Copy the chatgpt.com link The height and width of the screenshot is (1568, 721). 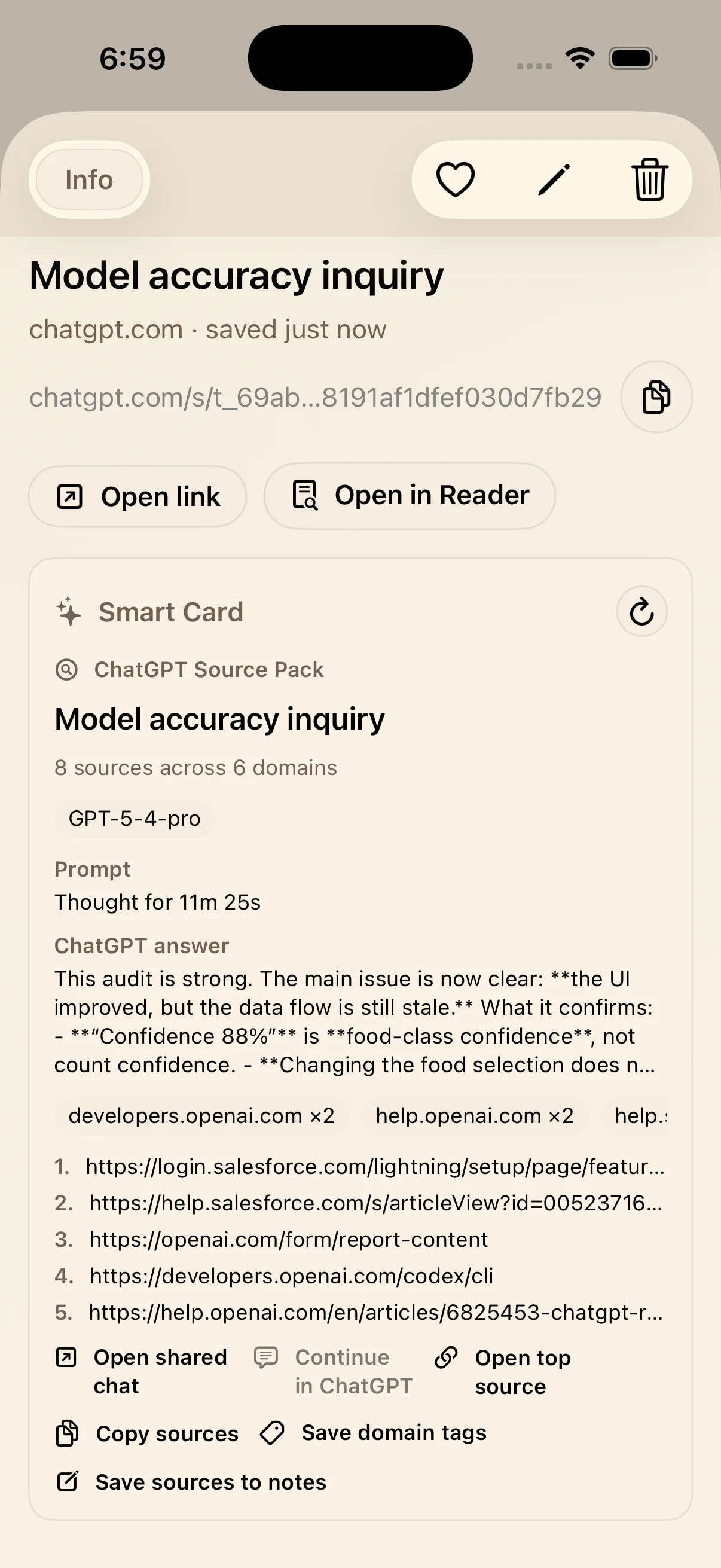click(x=656, y=397)
